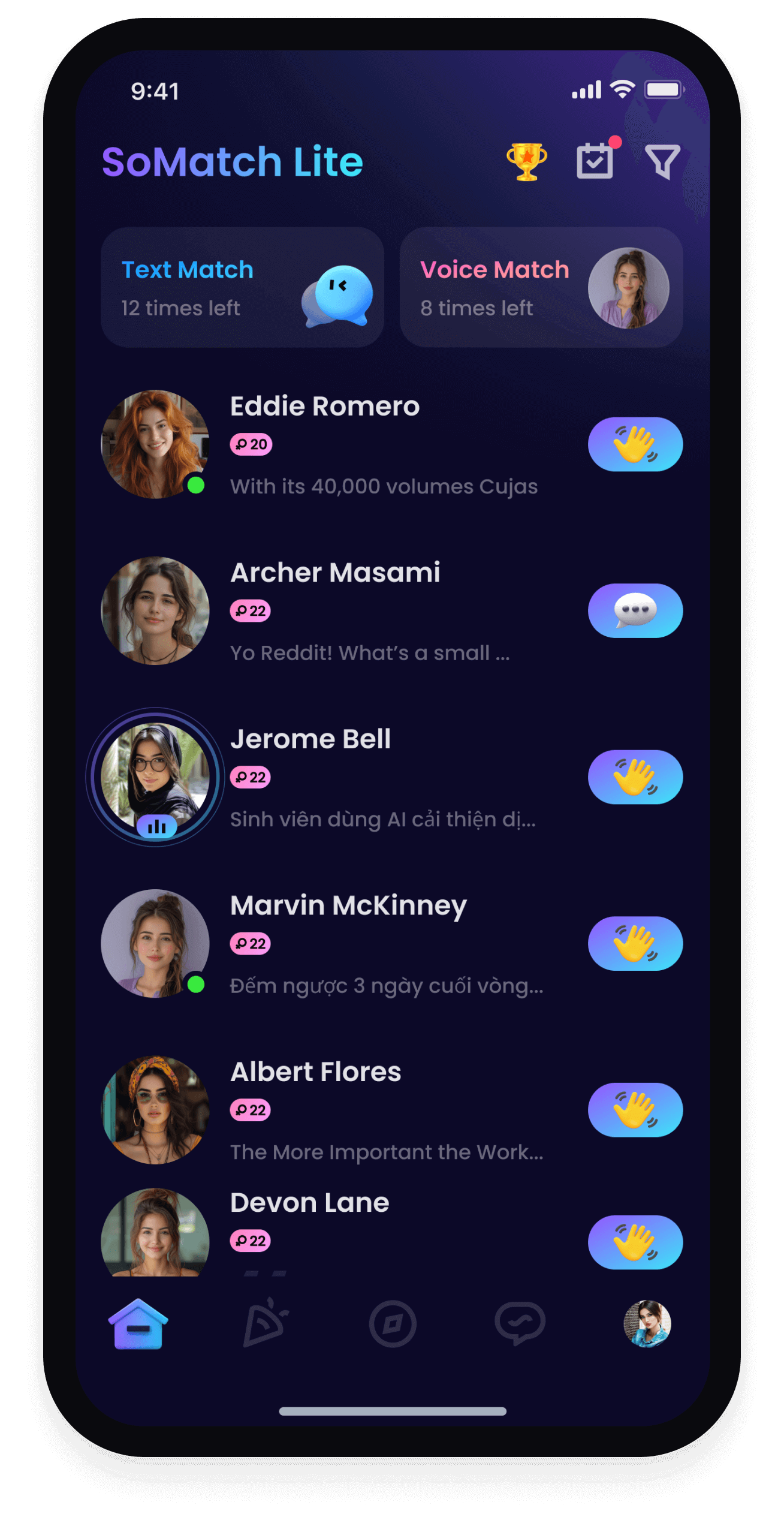Screen dimensions: 784x1529
Task: Switch to the messages tab
Action: point(520,1324)
